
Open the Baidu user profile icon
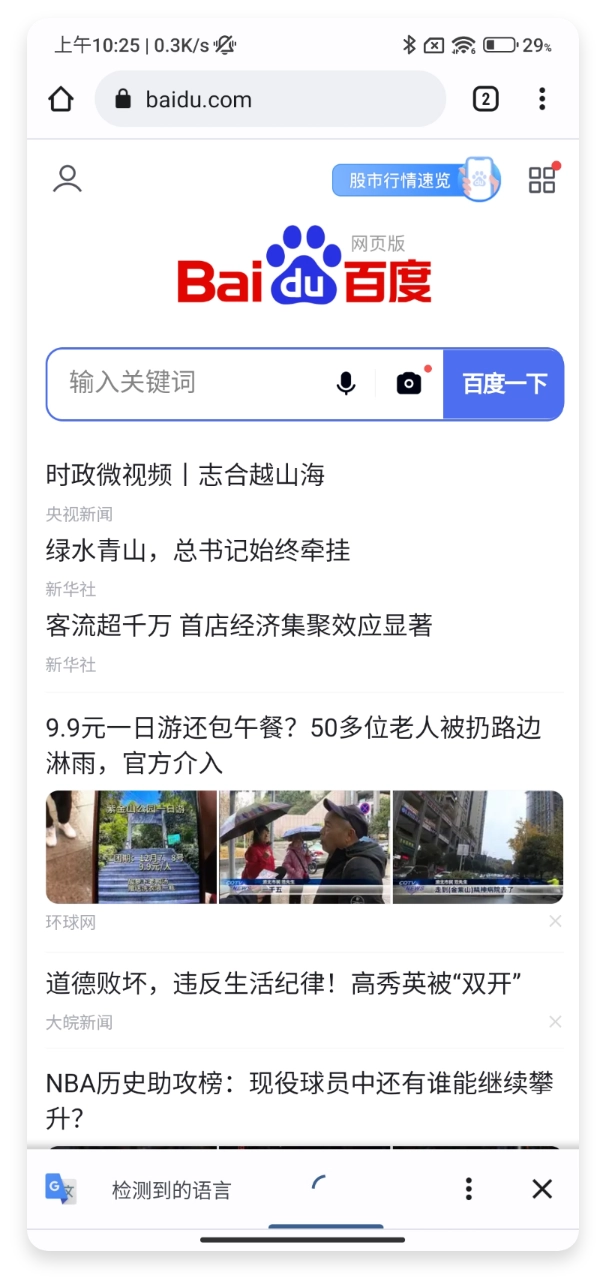click(x=67, y=179)
